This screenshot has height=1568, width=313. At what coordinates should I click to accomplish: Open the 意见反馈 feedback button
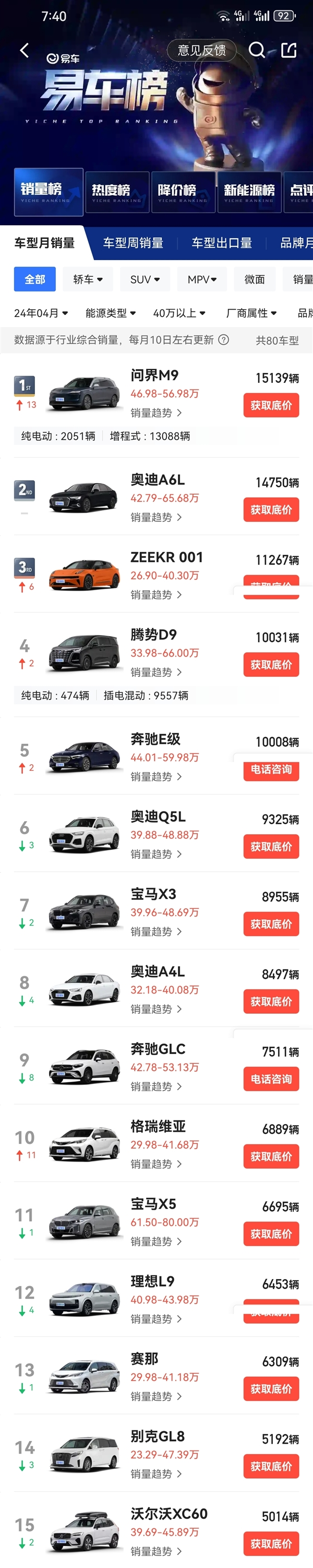(x=201, y=51)
